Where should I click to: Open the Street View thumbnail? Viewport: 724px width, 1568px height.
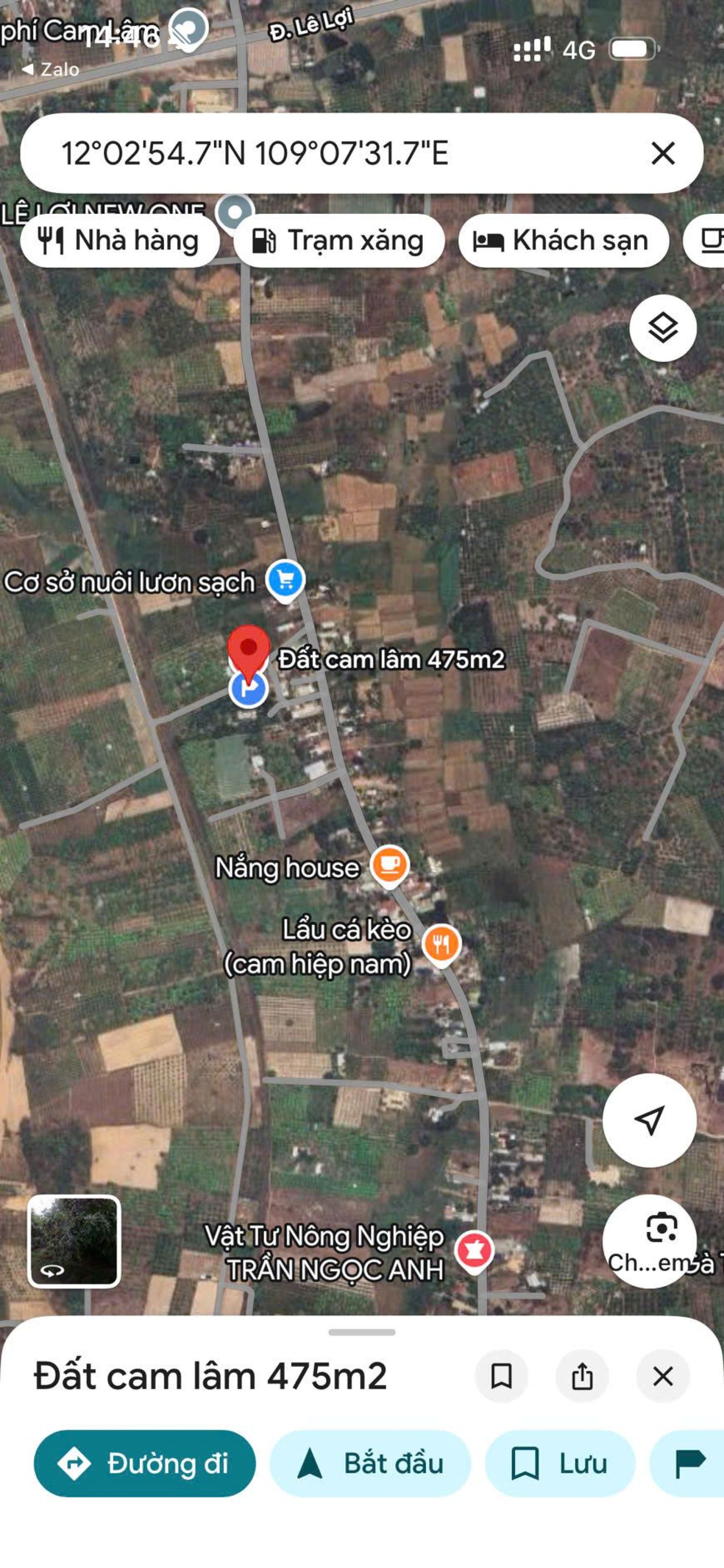[74, 1241]
